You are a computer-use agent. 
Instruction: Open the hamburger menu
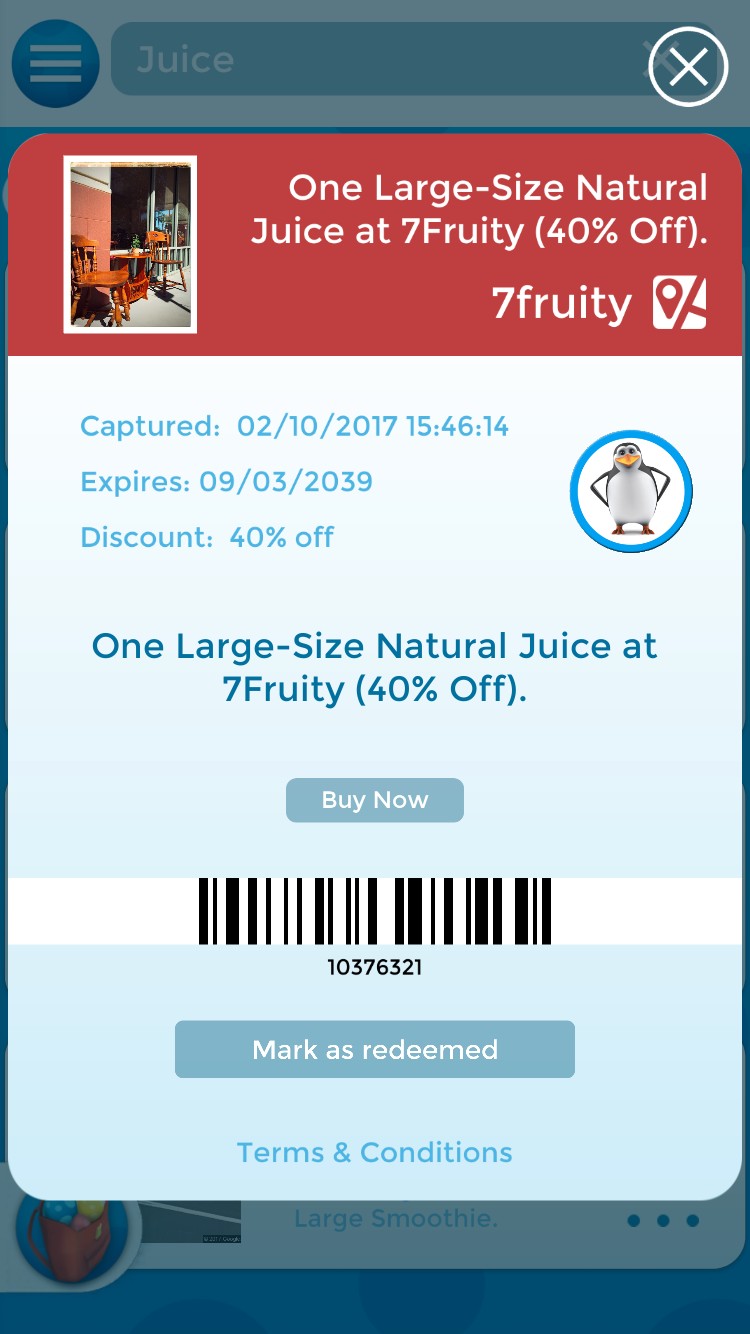tap(56, 63)
